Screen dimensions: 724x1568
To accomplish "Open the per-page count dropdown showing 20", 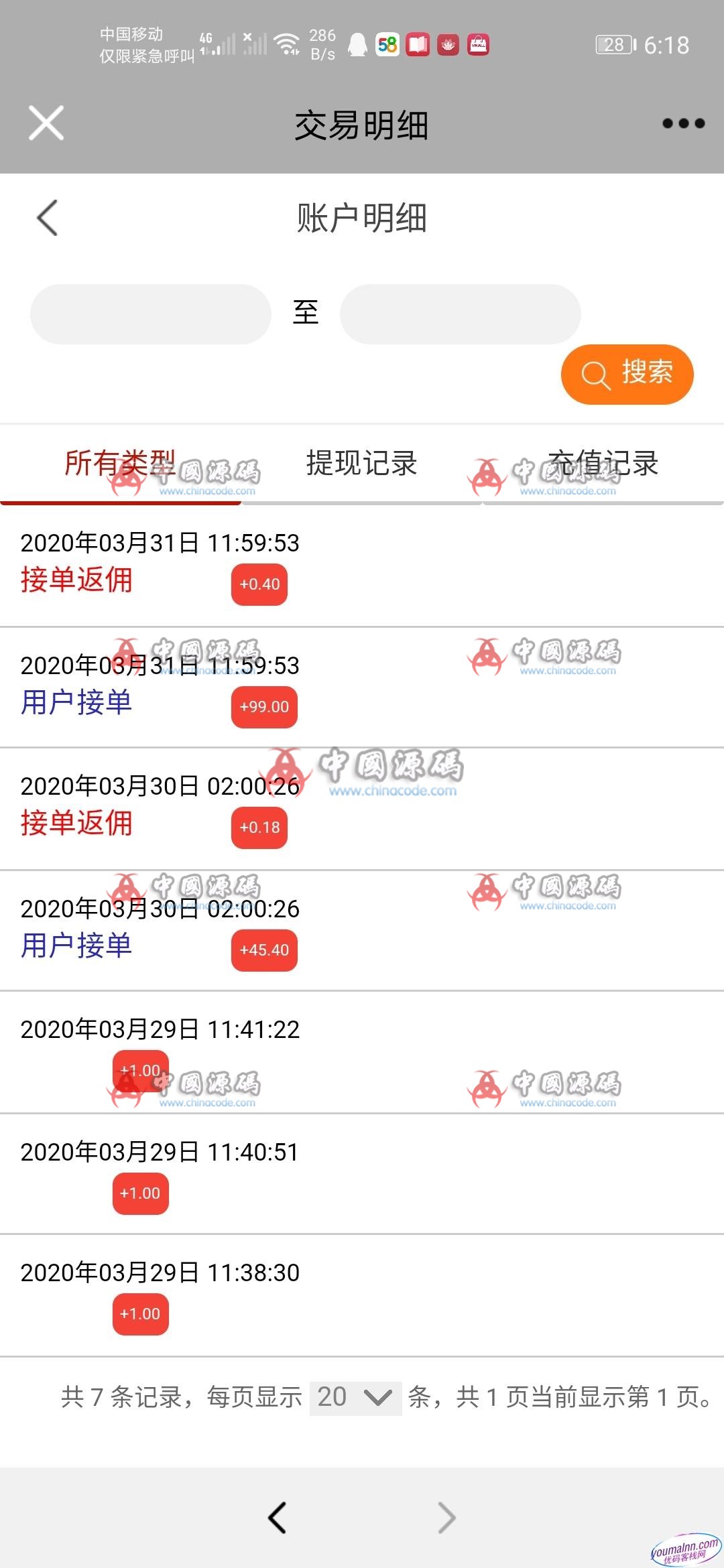I will (x=355, y=1398).
